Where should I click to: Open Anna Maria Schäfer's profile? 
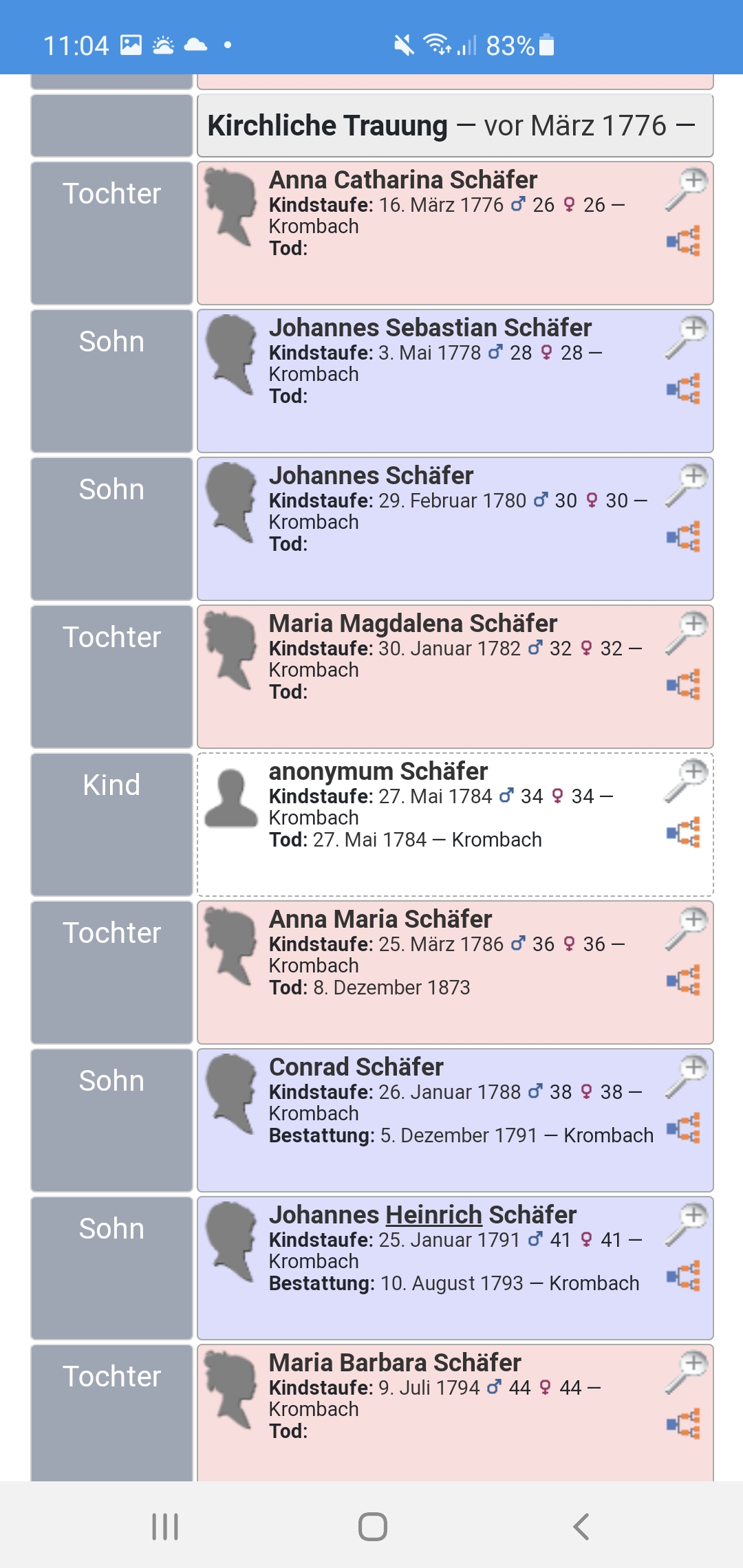[x=380, y=919]
